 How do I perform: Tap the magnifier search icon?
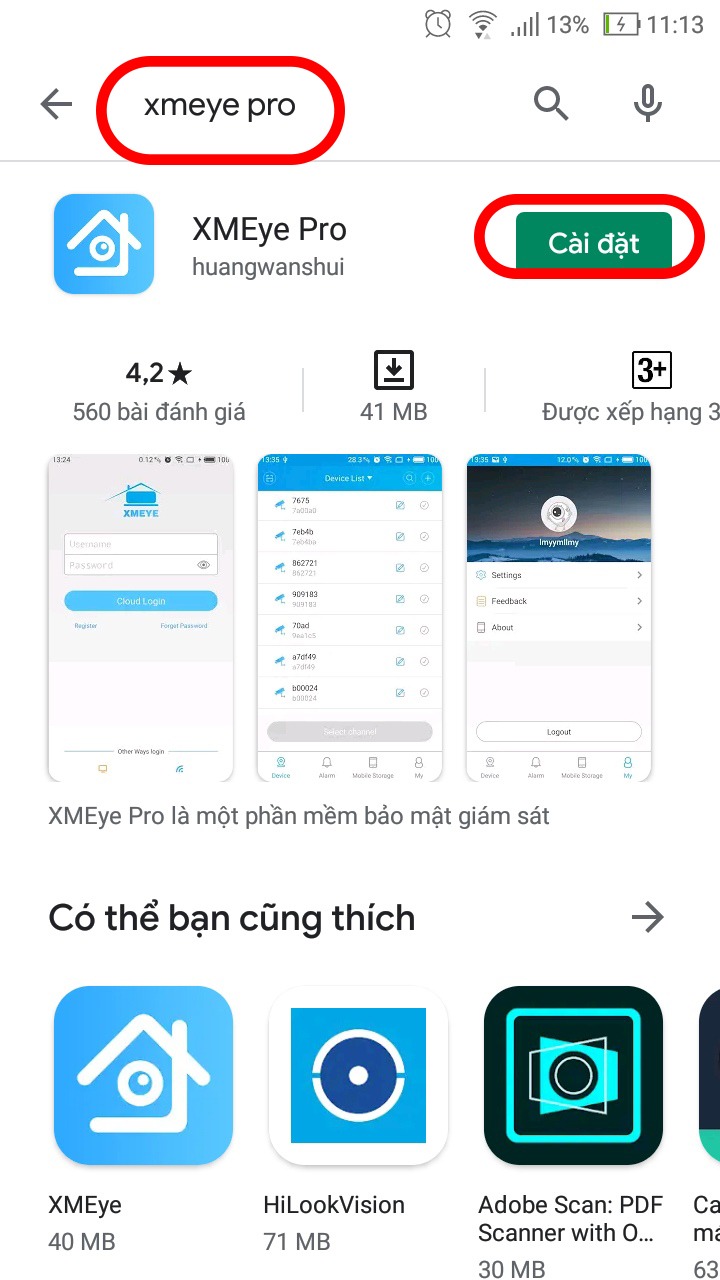551,103
